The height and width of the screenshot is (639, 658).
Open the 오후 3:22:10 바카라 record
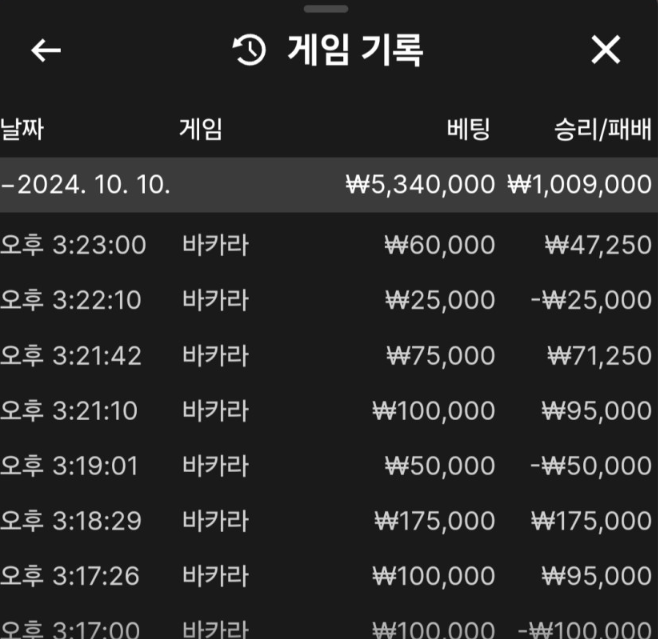tap(328, 300)
